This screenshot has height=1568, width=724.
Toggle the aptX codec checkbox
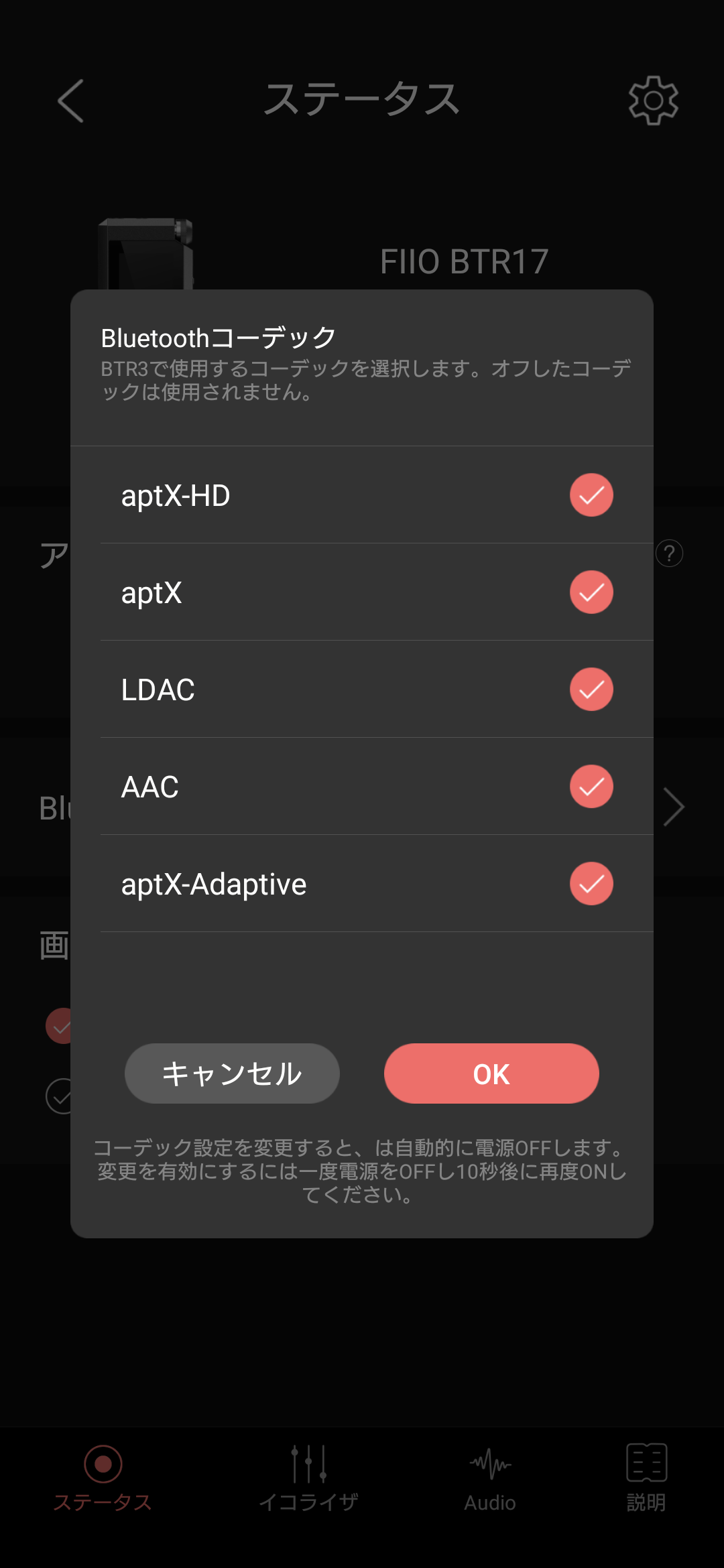[591, 592]
